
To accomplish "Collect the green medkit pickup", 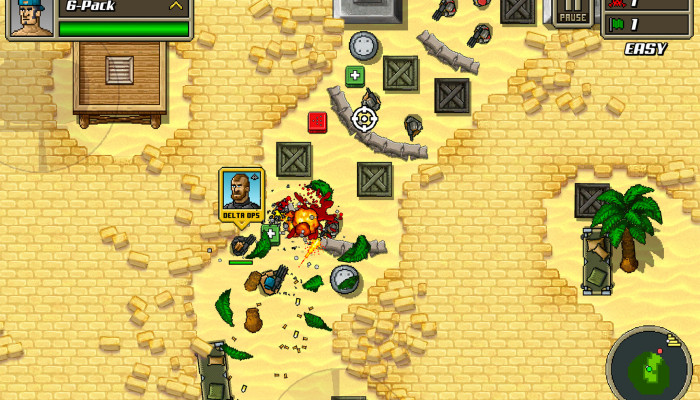I will [x=354, y=75].
